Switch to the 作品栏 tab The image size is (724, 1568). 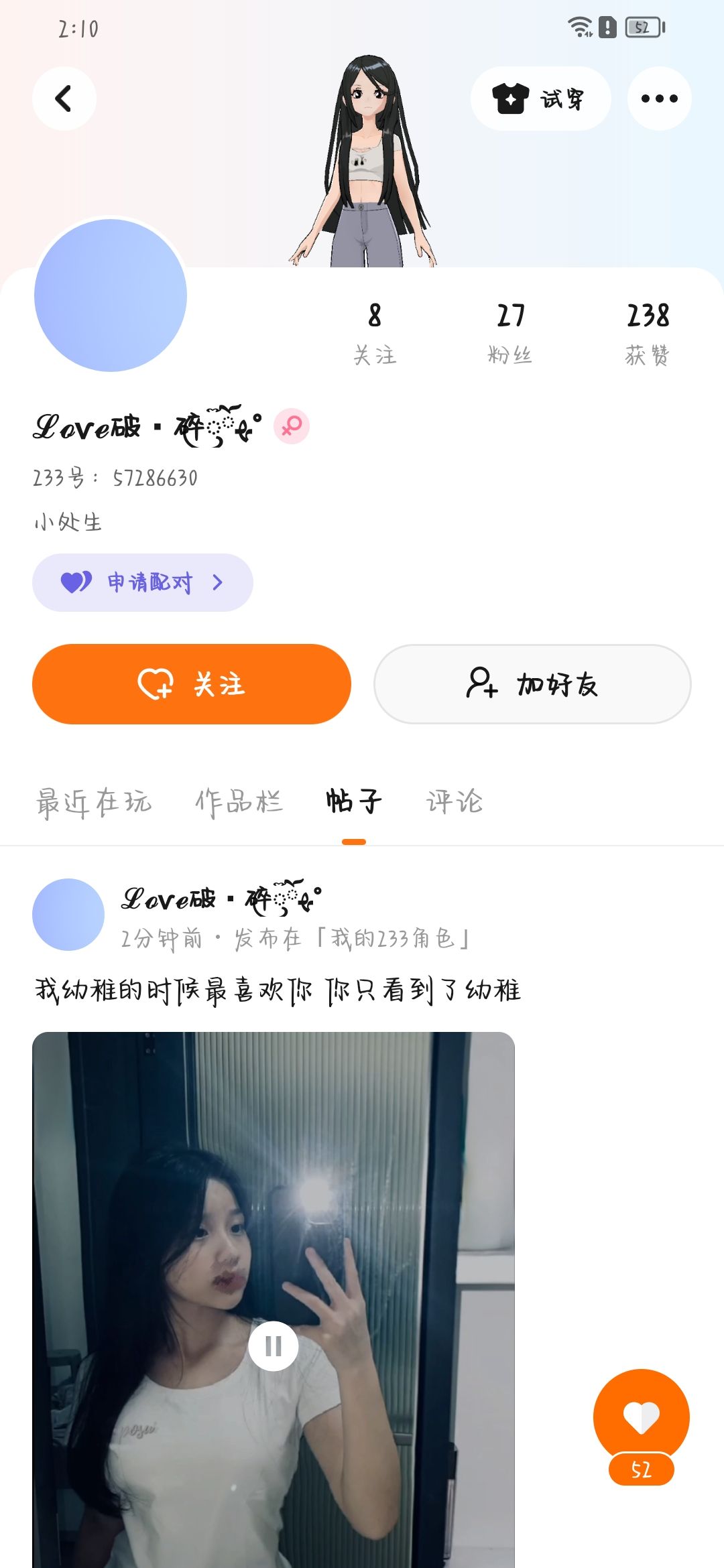coord(239,801)
